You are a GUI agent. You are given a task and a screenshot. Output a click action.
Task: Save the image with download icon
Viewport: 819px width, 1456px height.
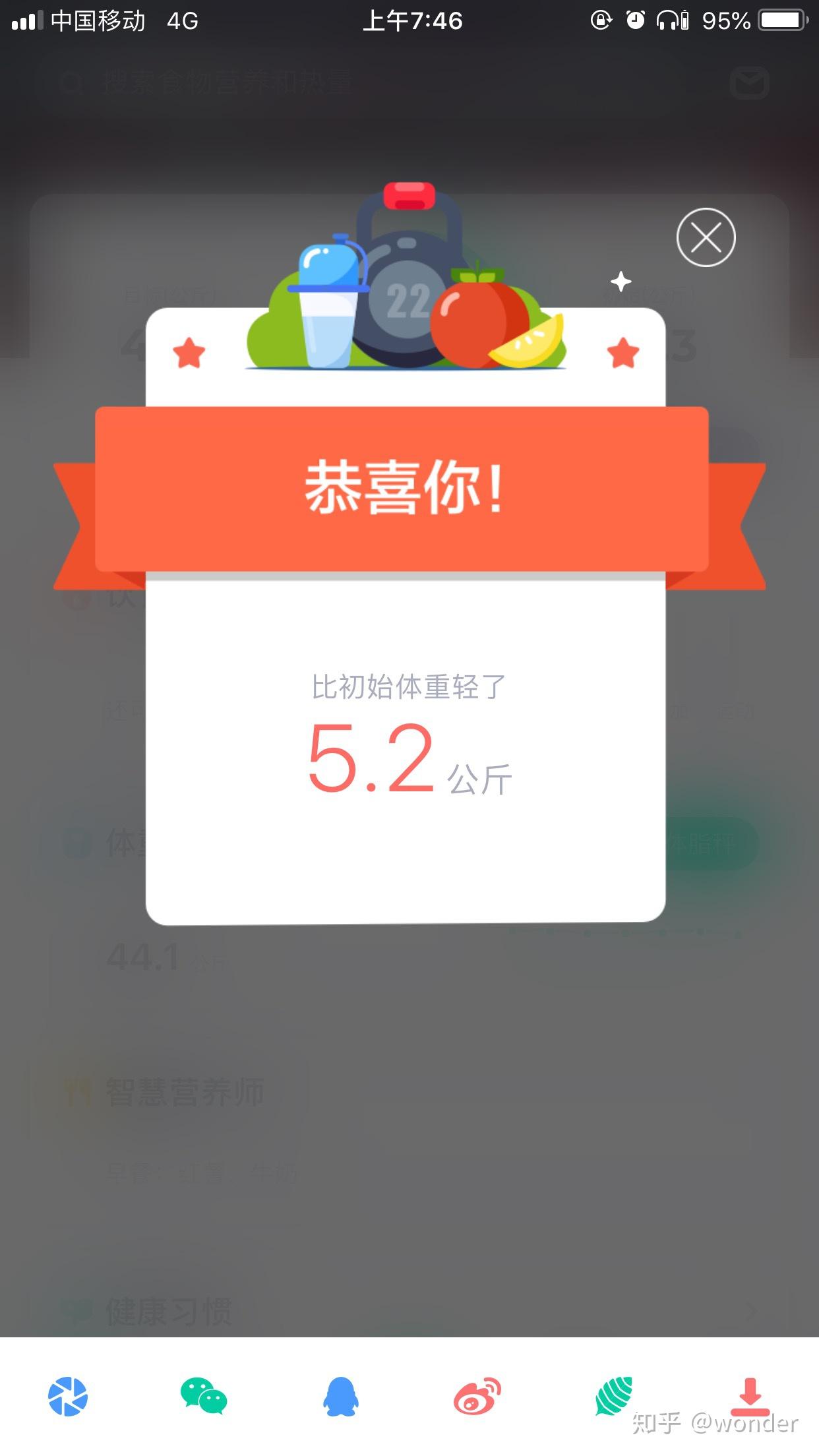pos(750,1396)
